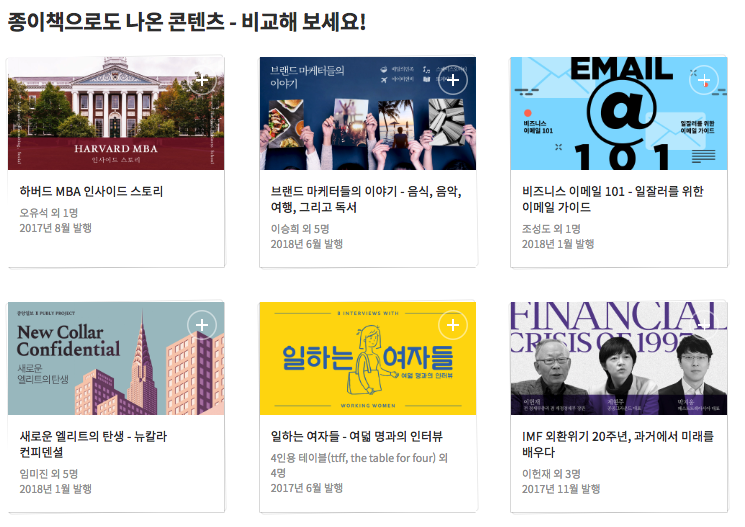Tap plus icon on 일하는 여자들 card
This screenshot has height=527, width=745.
(x=453, y=325)
